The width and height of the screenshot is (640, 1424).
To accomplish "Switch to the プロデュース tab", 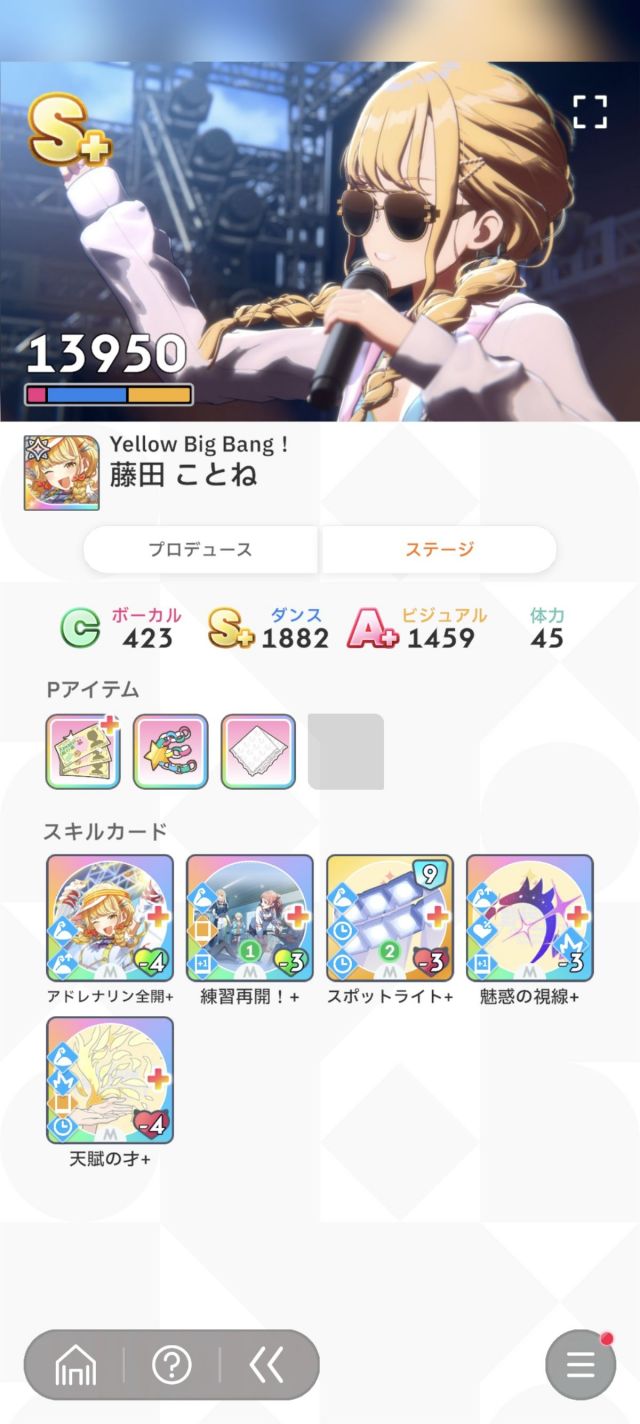I will [200, 549].
